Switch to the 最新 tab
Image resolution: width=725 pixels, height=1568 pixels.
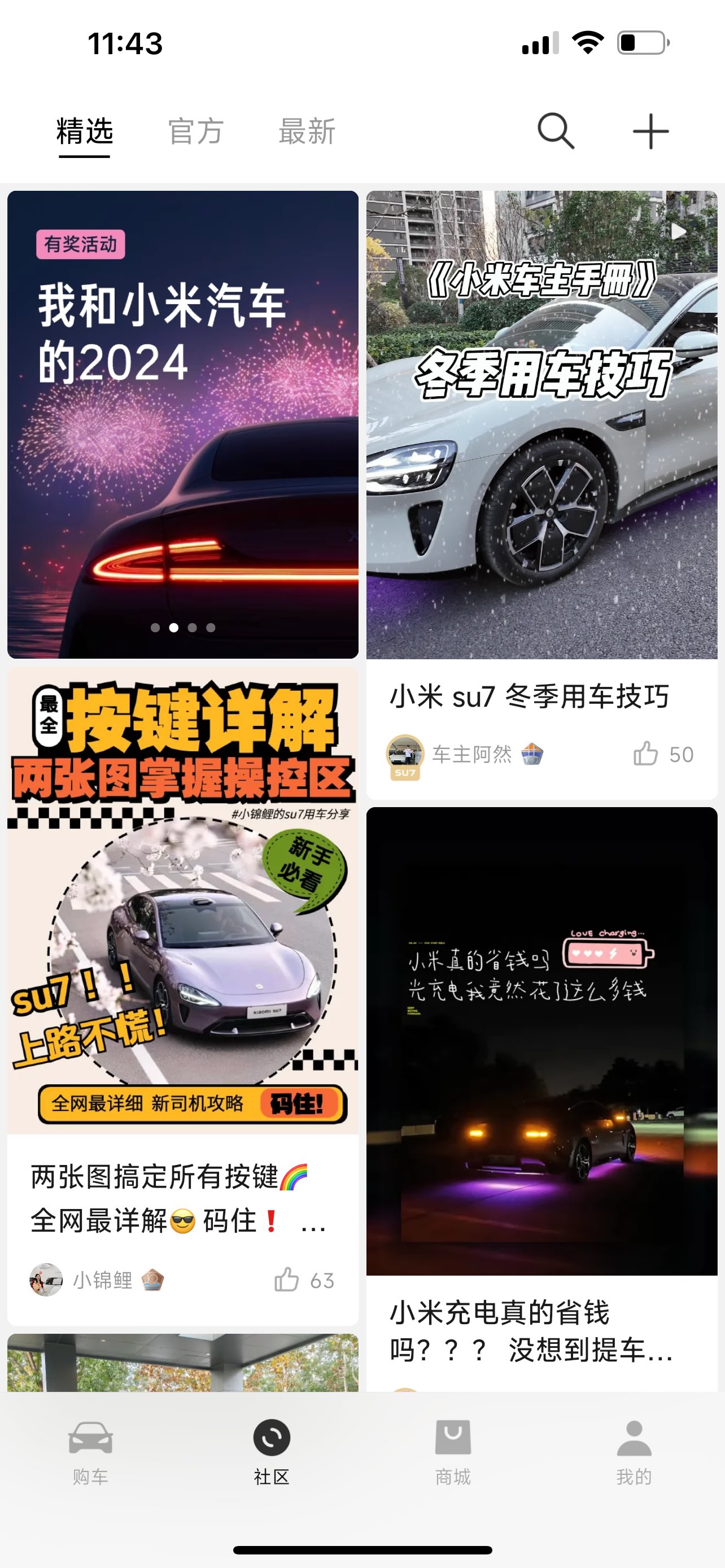(x=307, y=132)
